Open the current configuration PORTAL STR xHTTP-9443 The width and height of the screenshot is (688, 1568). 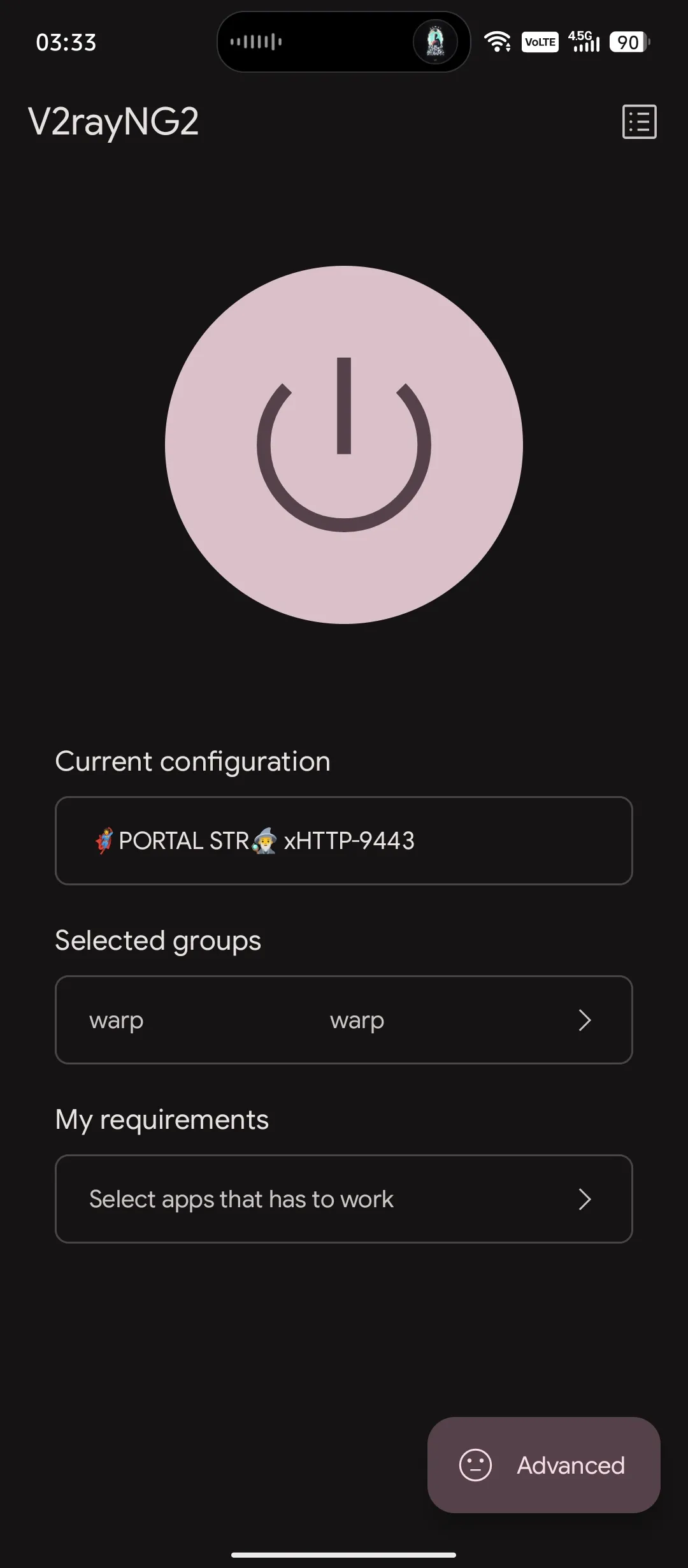coord(344,840)
